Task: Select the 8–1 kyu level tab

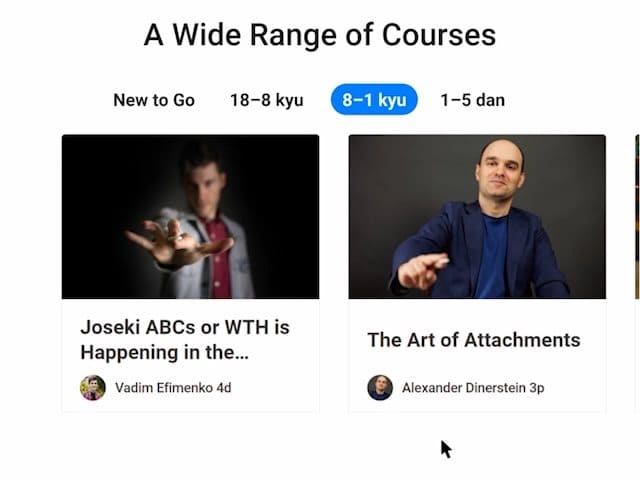Action: tap(374, 100)
